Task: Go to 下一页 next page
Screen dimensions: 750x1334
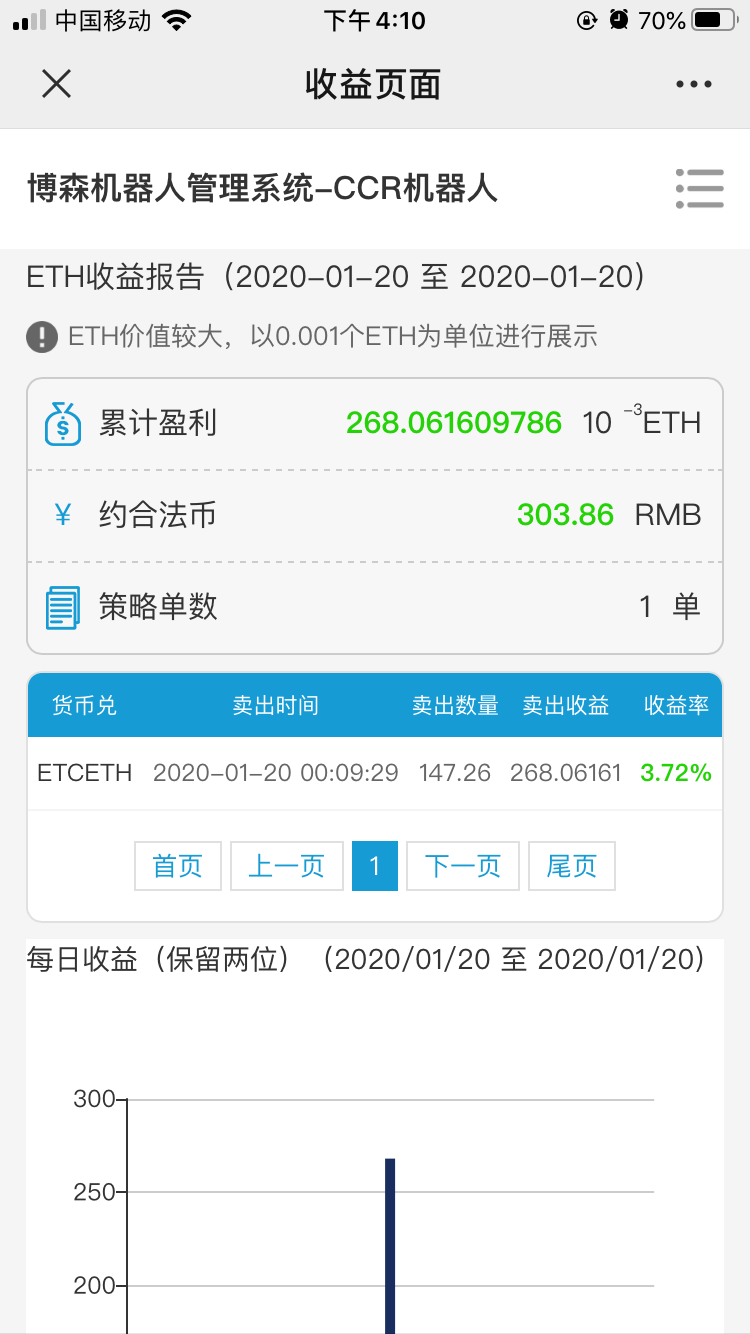Action: [462, 866]
